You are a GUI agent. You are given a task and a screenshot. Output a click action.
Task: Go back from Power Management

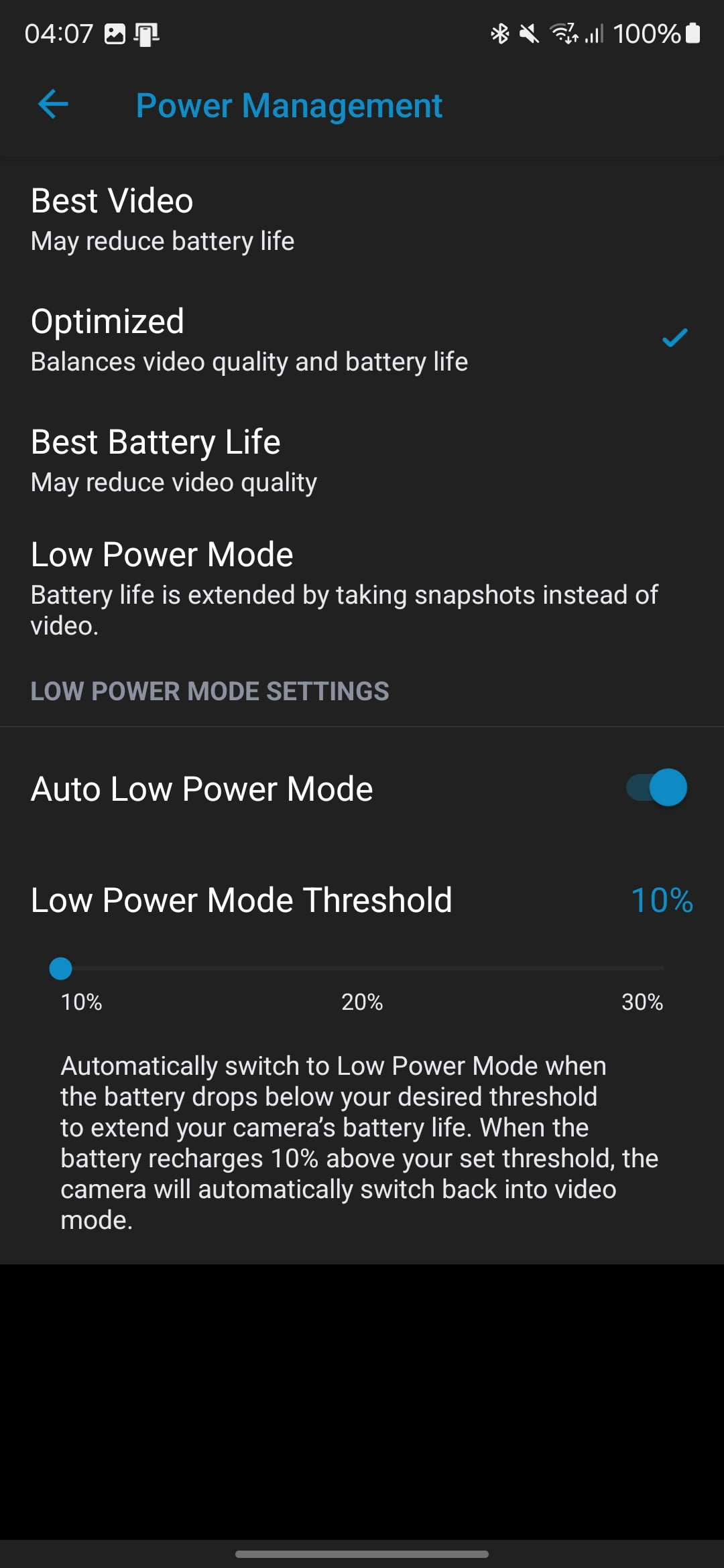point(54,105)
